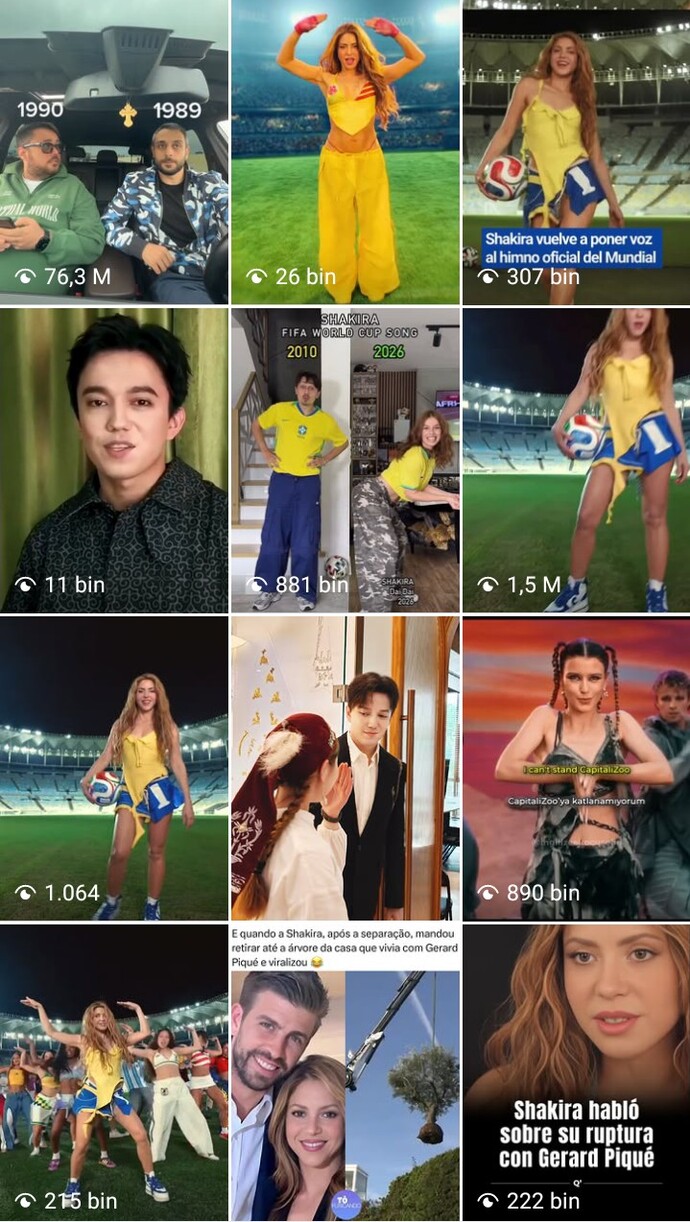
Task: Open the 1990 vs 1989 car video
Action: coord(114,152)
